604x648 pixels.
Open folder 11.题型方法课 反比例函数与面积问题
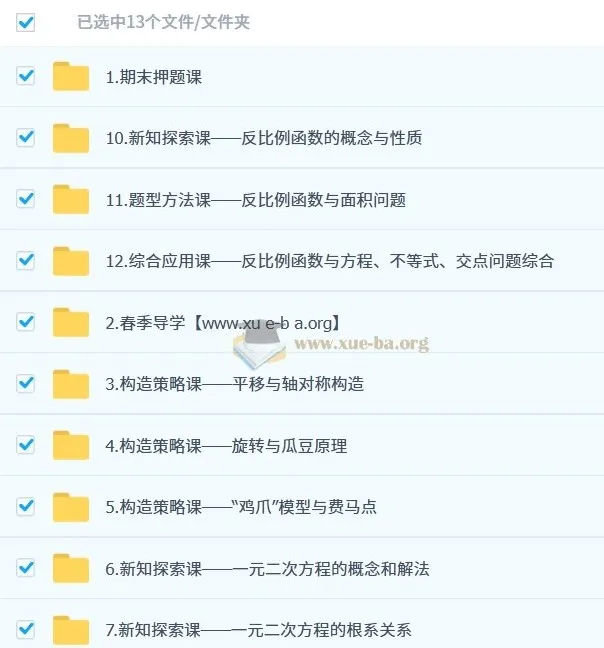coord(255,199)
